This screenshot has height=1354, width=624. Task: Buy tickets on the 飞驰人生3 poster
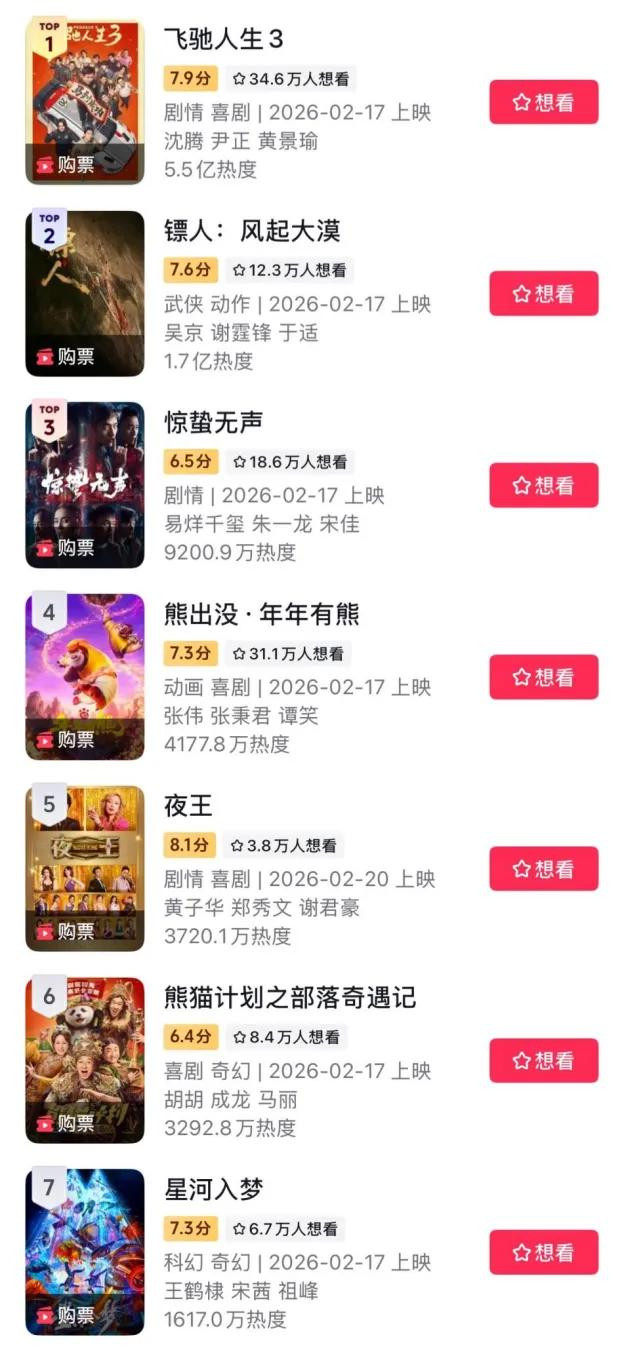coord(66,165)
